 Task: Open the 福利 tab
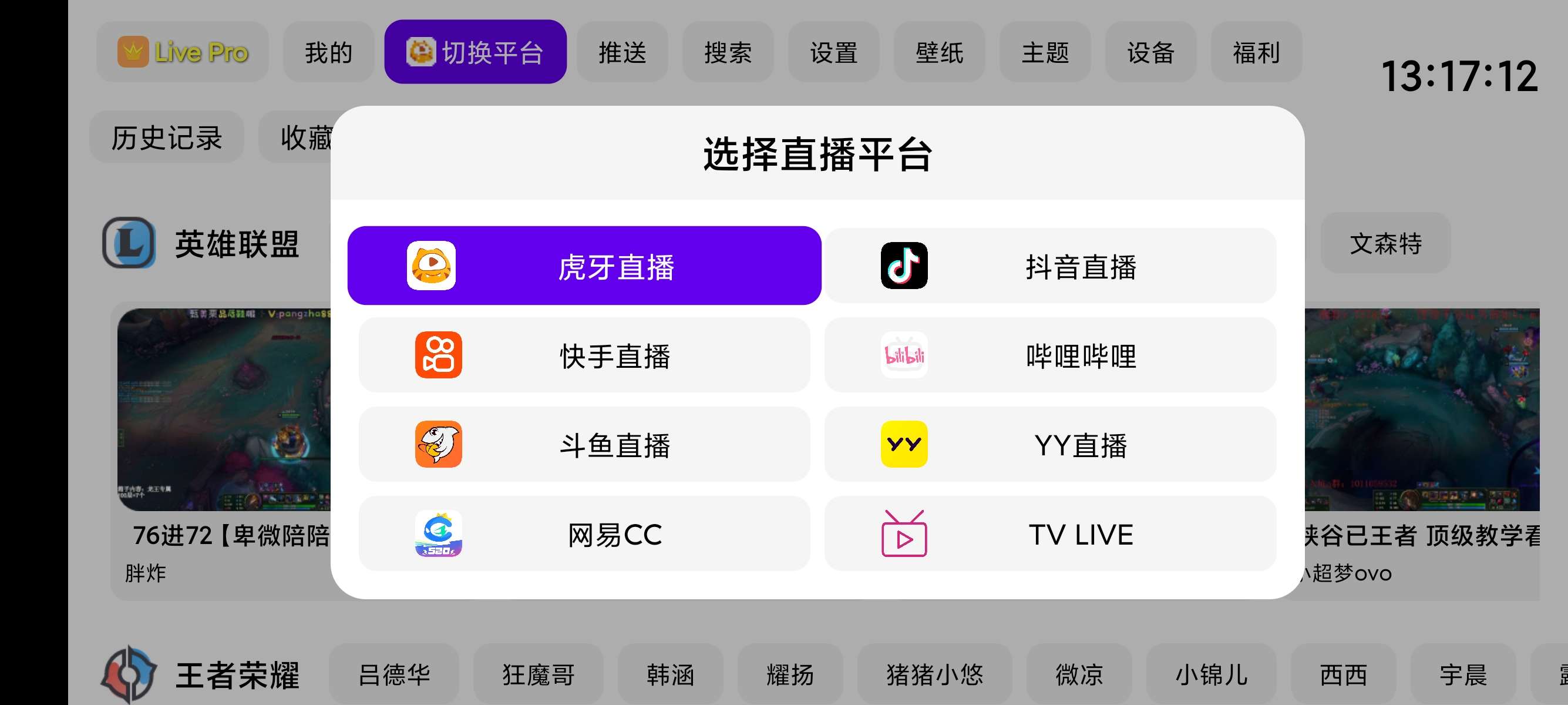click(x=1256, y=52)
